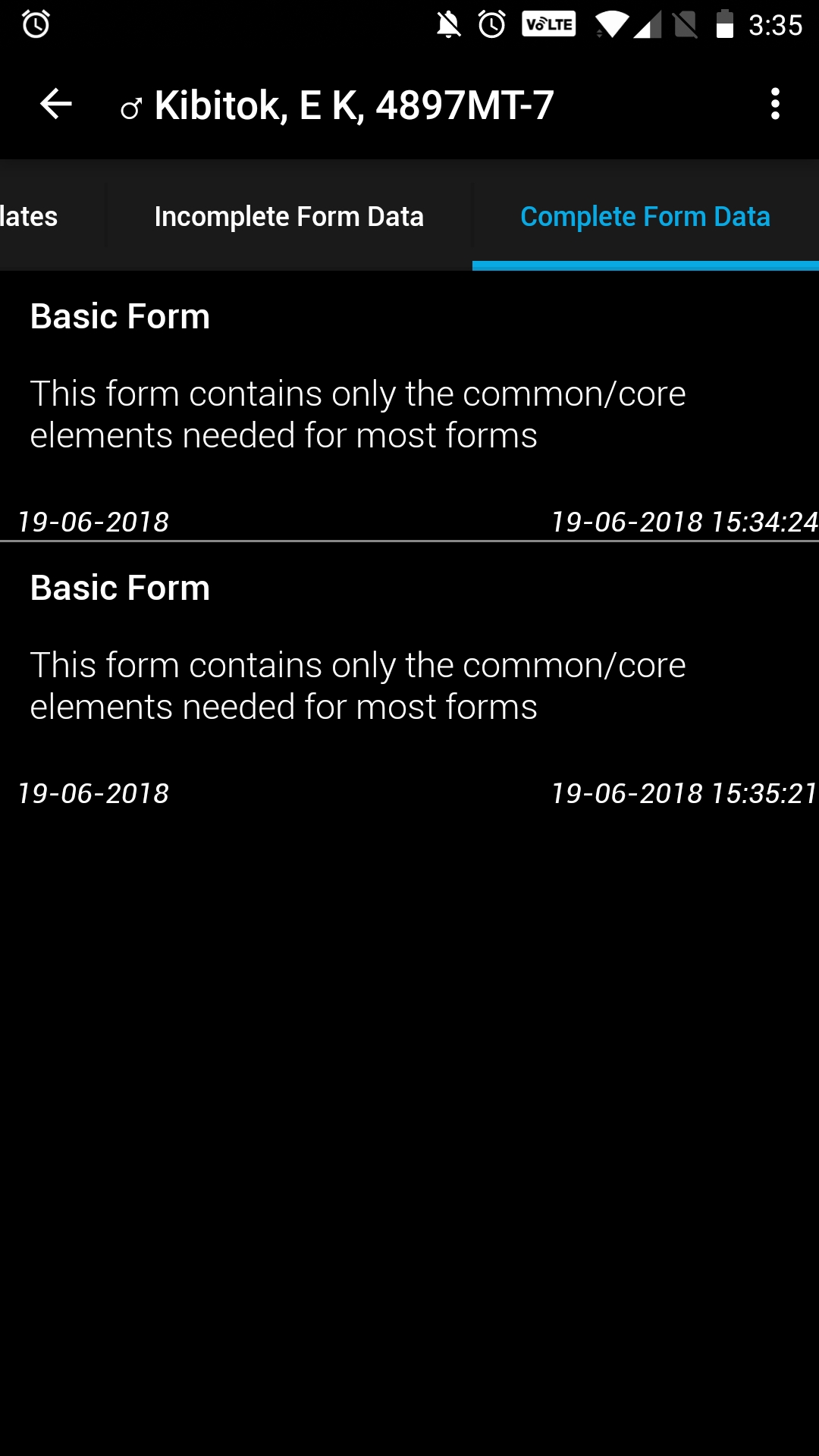Open Basic Form saved at 15:35:21
The width and height of the screenshot is (819, 1456).
[409, 677]
